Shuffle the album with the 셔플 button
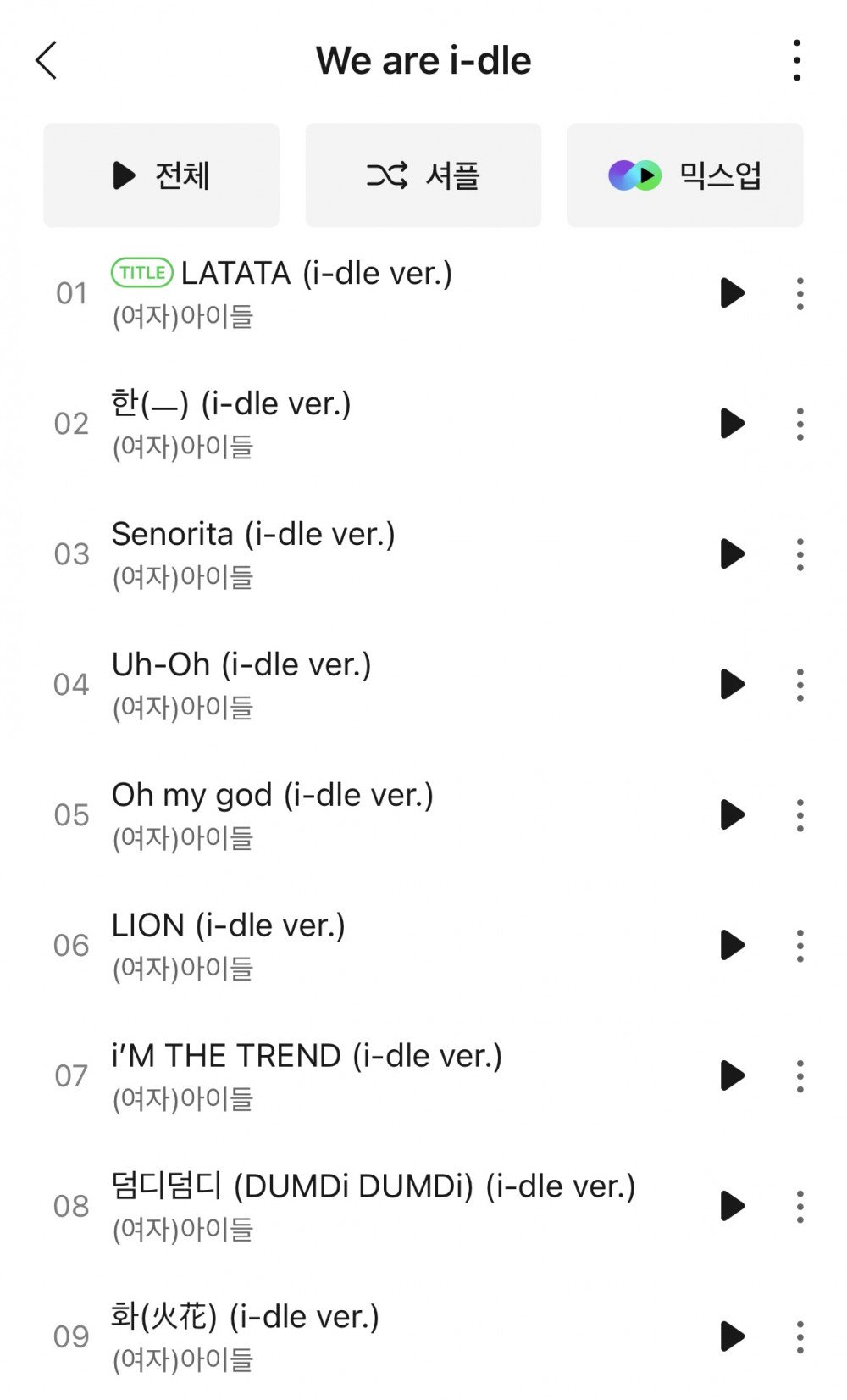 423,175
